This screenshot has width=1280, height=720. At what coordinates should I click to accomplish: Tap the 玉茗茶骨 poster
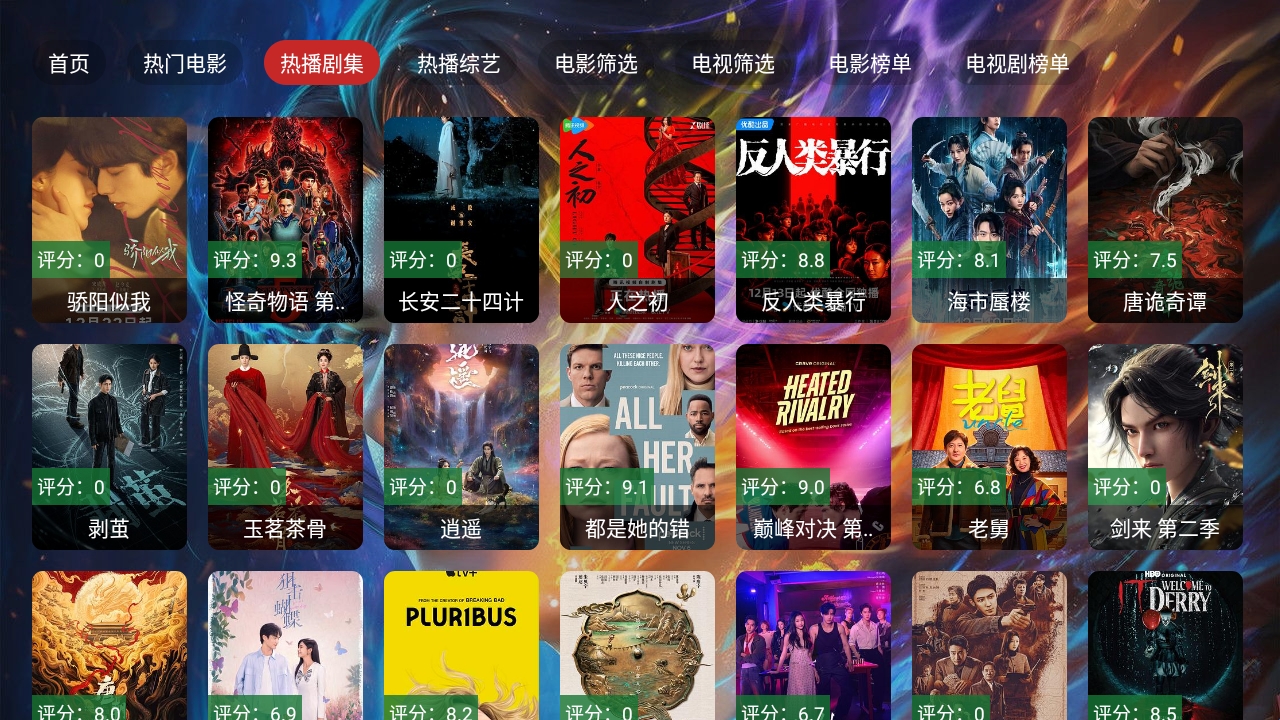(285, 447)
